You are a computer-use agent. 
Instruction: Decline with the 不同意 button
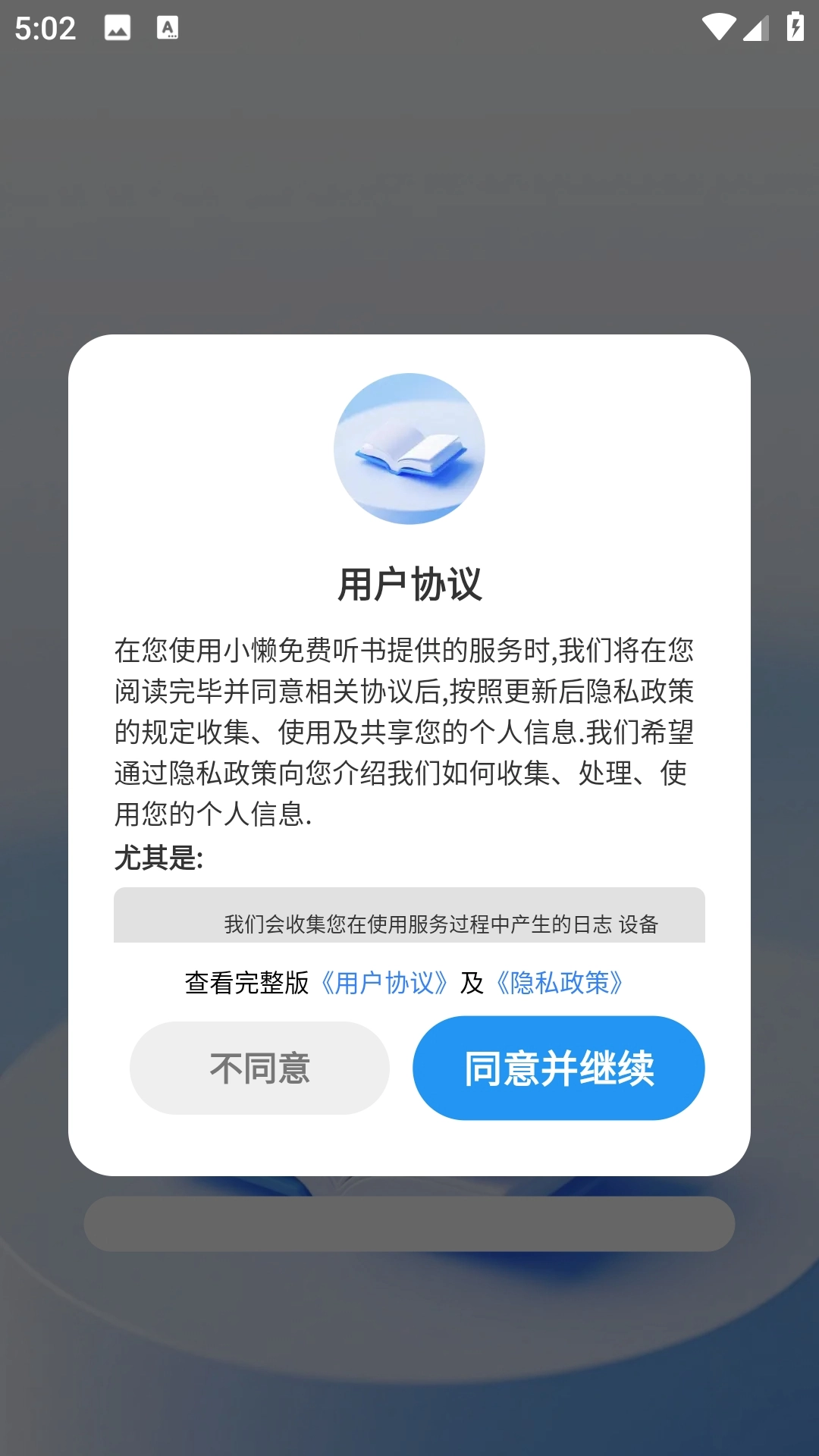click(259, 1068)
